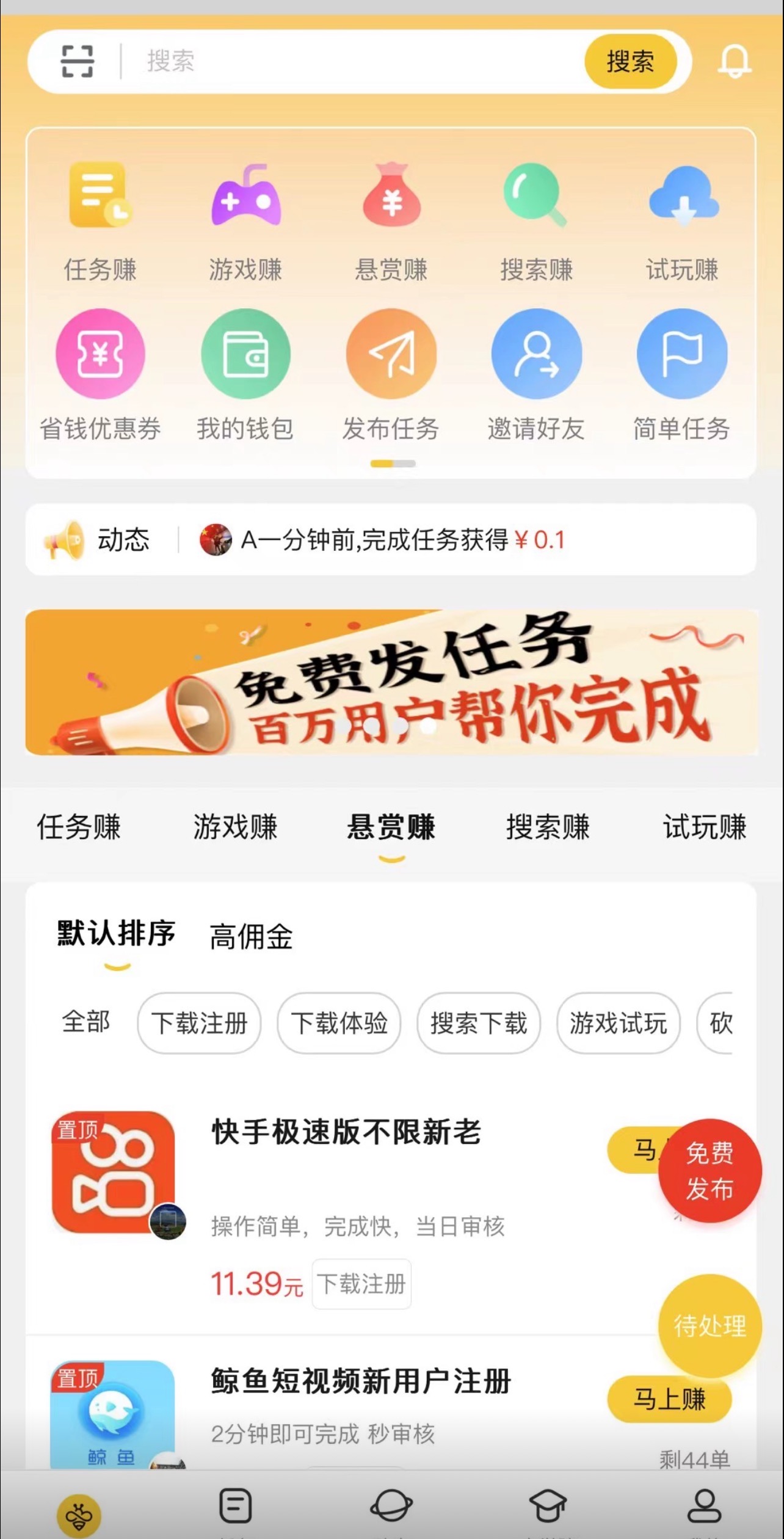Image resolution: width=784 pixels, height=1539 pixels.
Task: Tap 马上赚 for 鲸鱼短视频新用户注册
Action: [x=669, y=1399]
